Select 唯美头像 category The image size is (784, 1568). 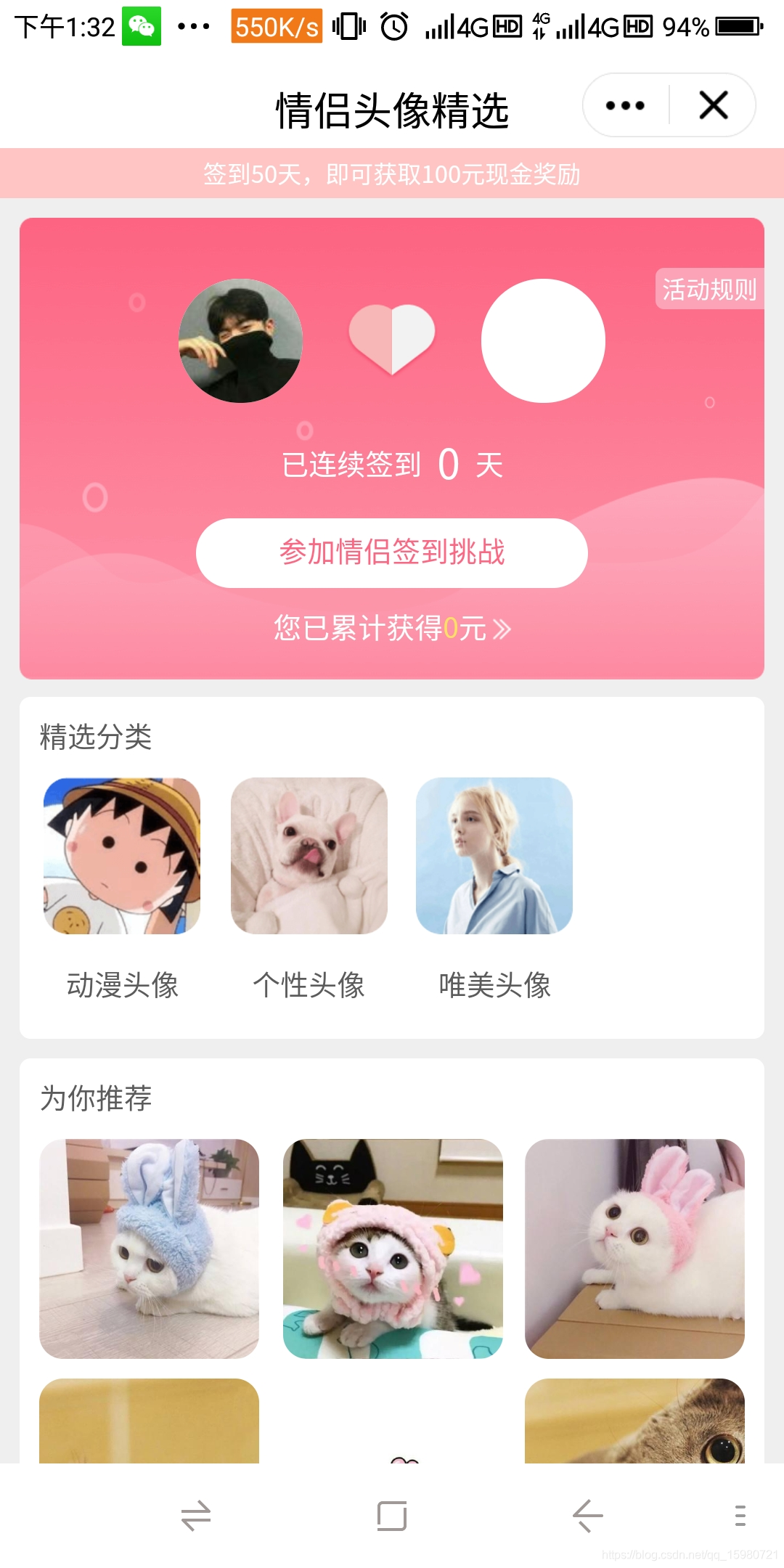494,857
